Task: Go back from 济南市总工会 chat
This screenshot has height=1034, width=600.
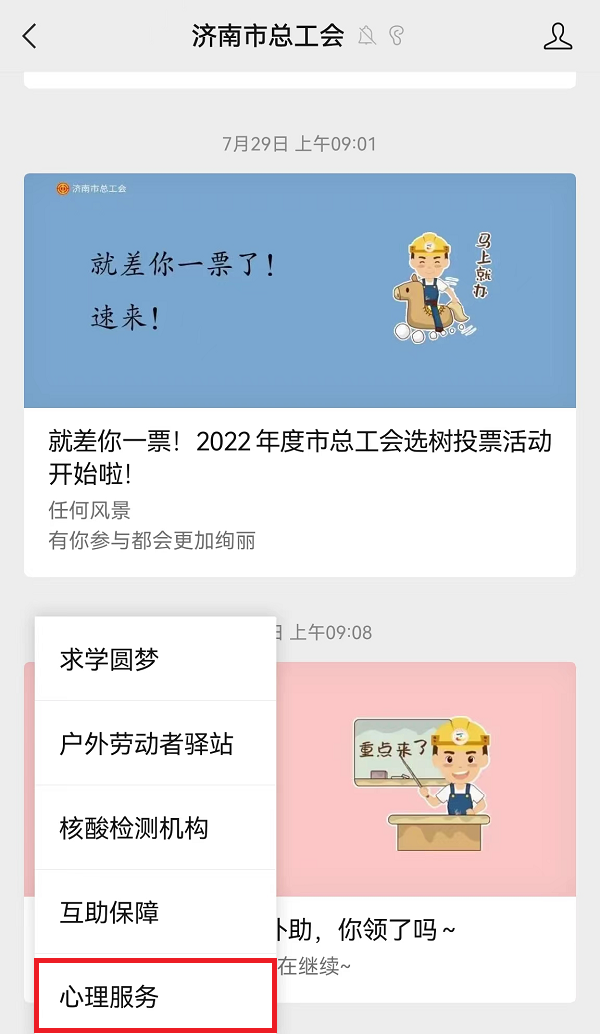Action: pos(29,37)
